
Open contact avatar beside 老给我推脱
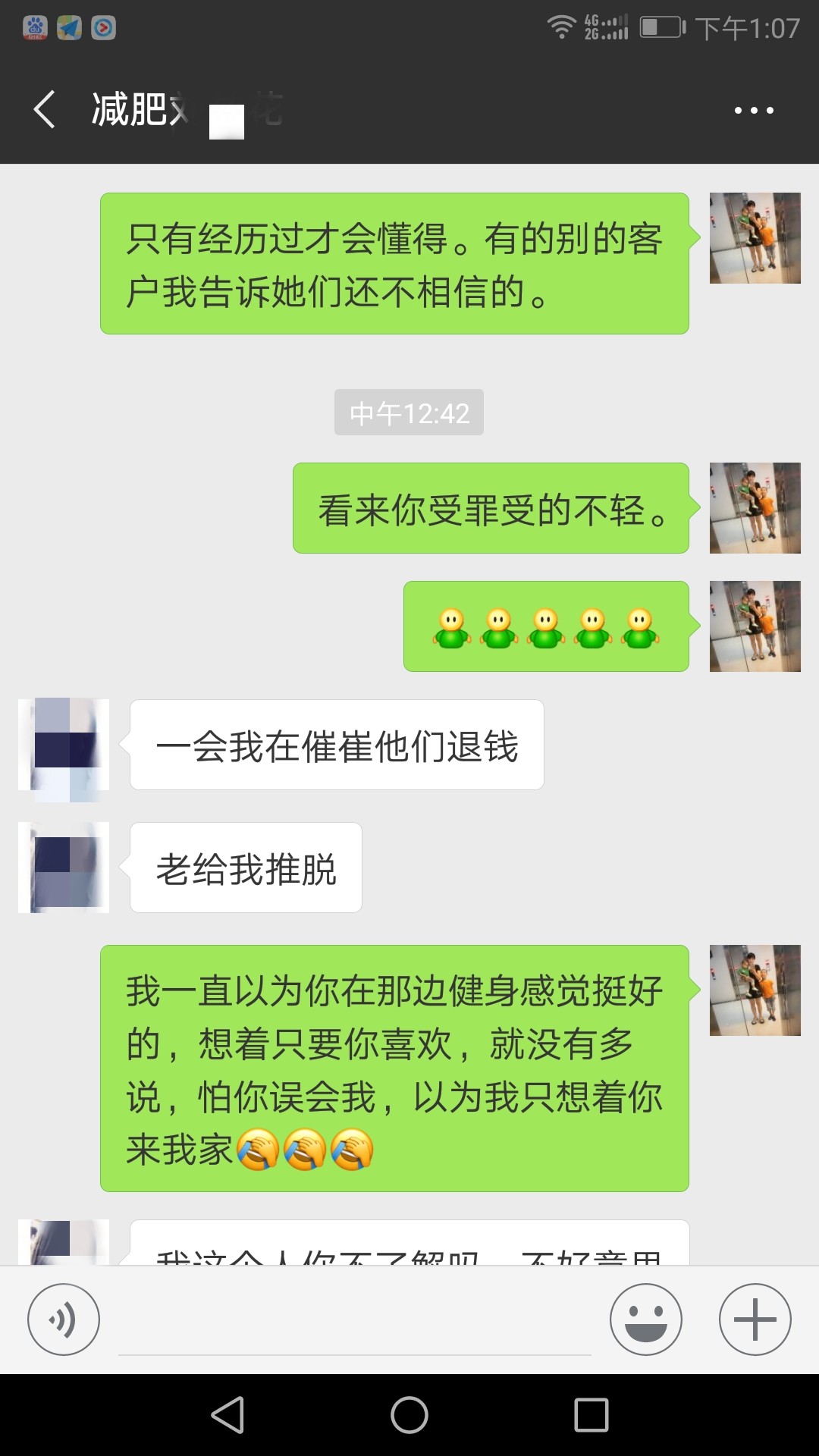coord(64,868)
